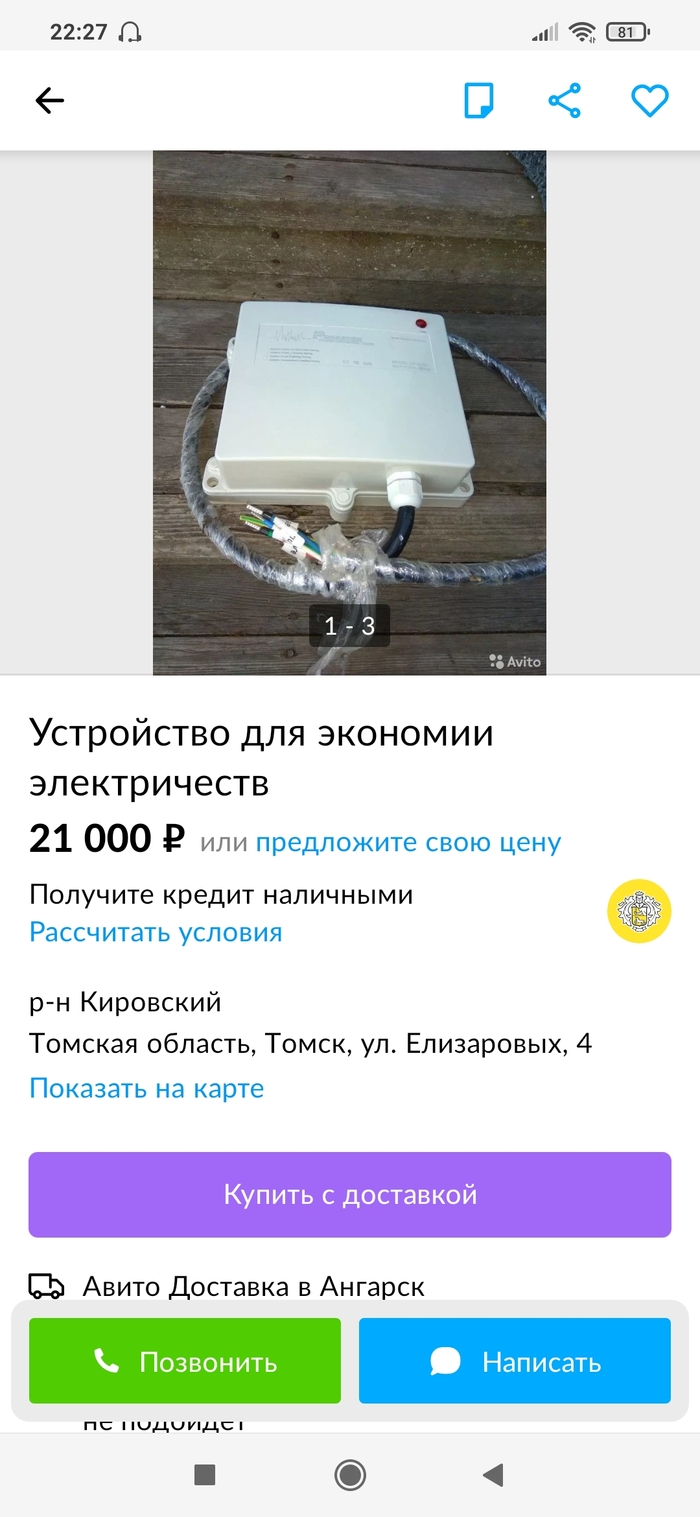The image size is (700, 1517).
Task: Call the seller via 'Позвонить'
Action: click(185, 1361)
